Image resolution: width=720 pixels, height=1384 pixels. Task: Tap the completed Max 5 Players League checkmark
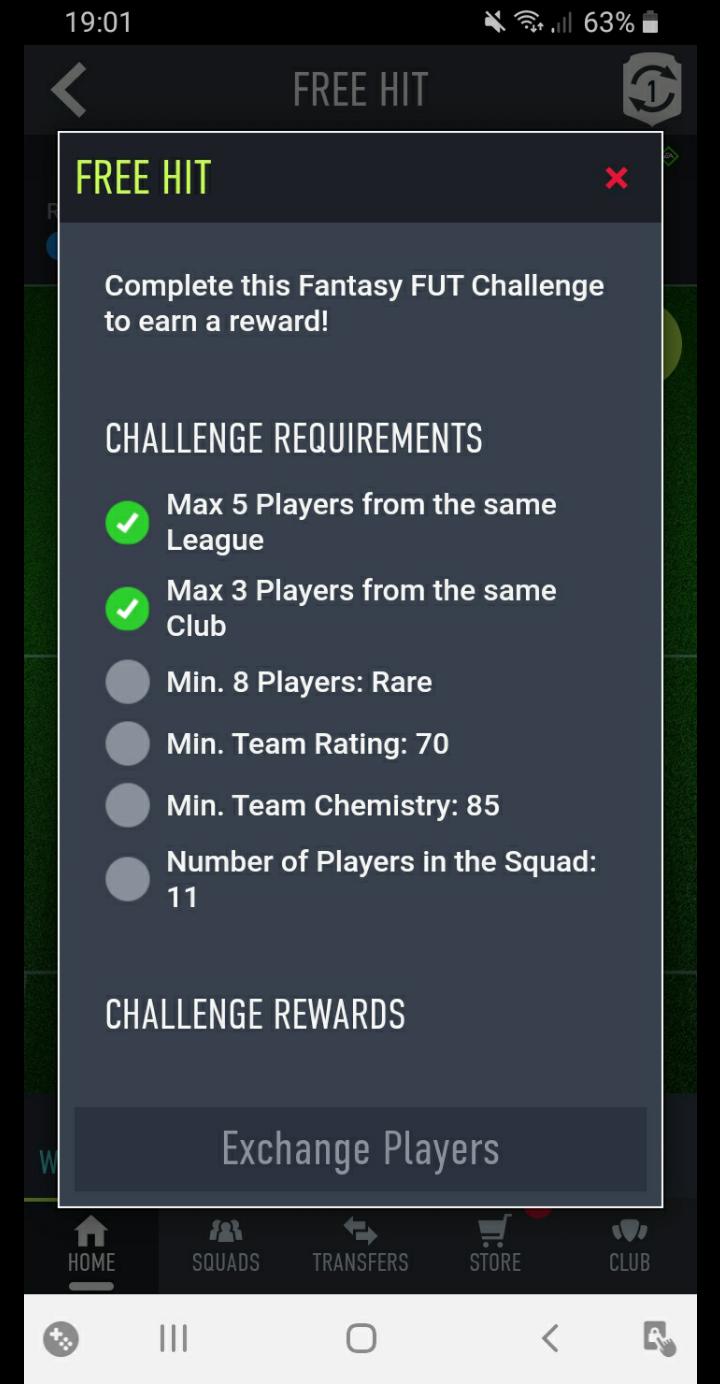(127, 522)
